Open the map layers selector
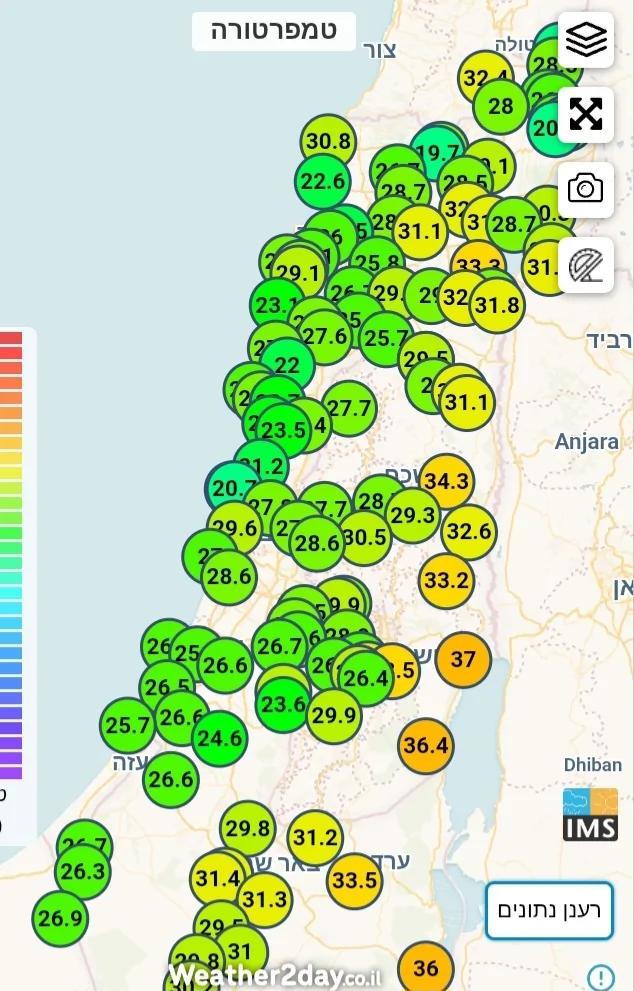 coord(586,40)
